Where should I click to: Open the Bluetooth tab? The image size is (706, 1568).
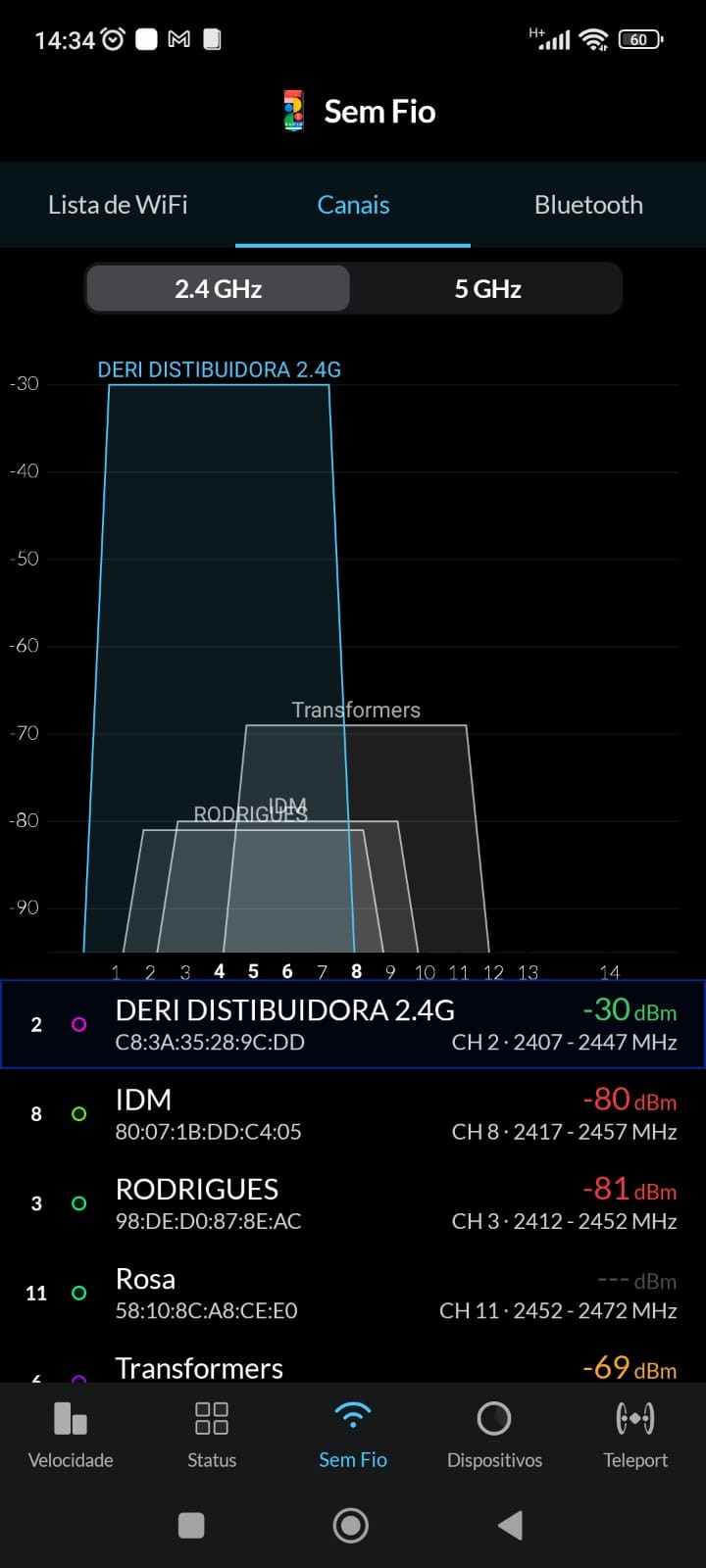pos(588,205)
